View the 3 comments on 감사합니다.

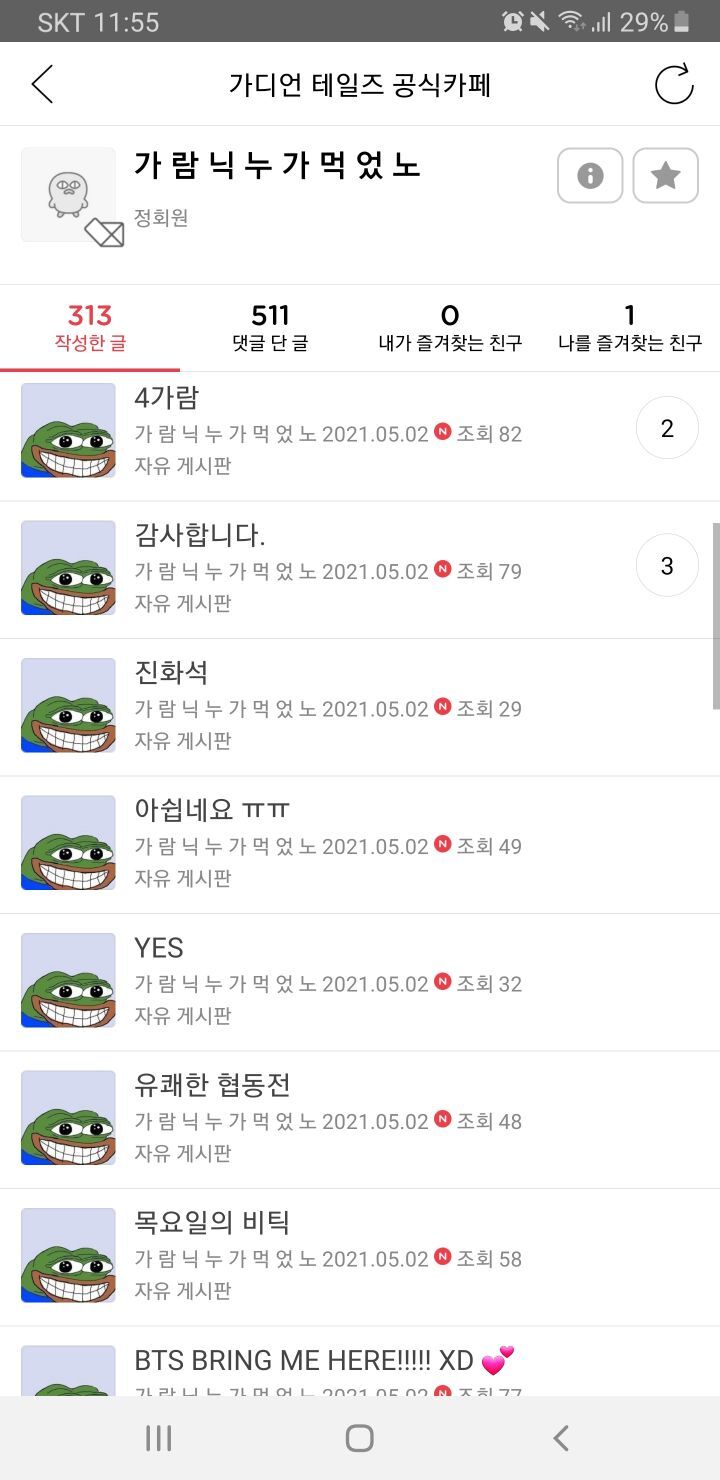click(x=667, y=567)
